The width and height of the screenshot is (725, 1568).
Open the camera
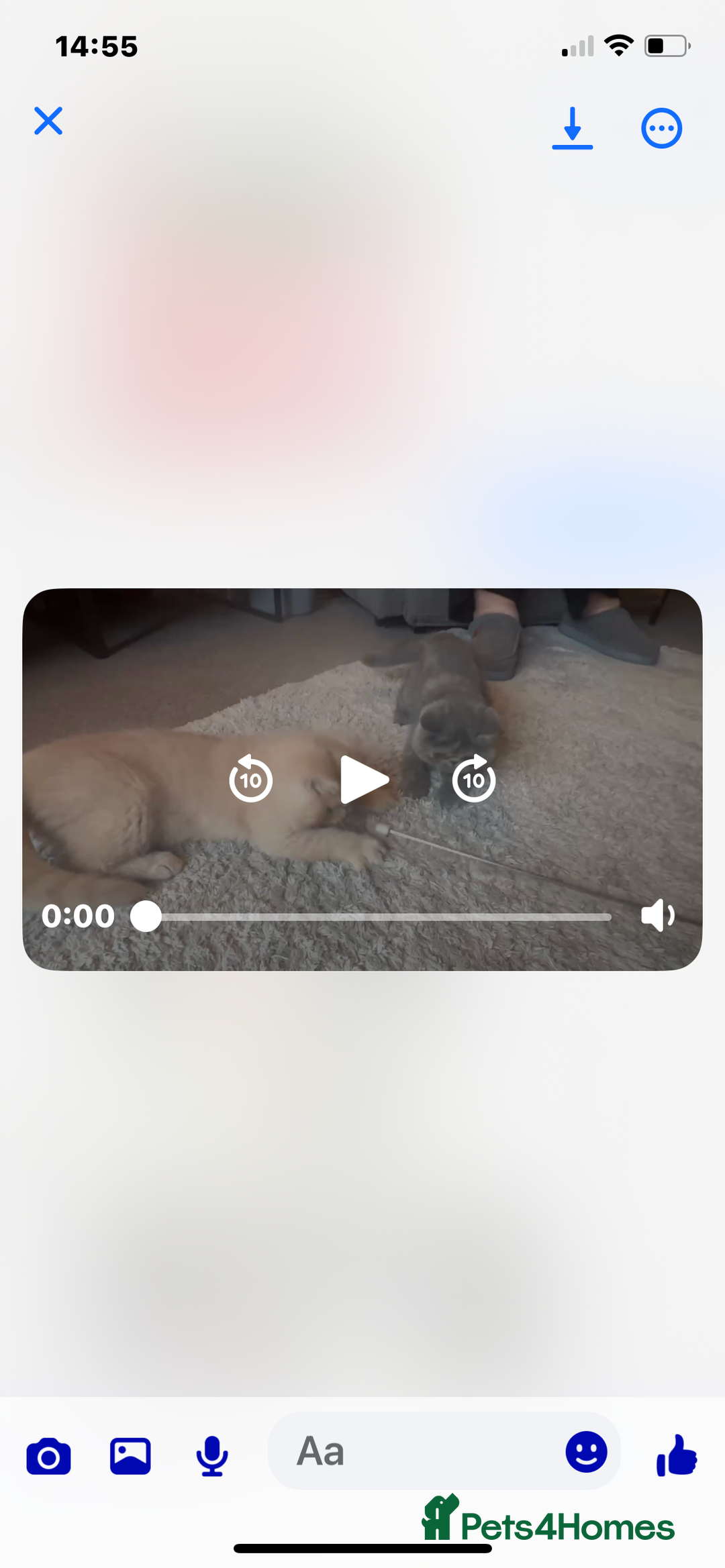(x=48, y=1457)
